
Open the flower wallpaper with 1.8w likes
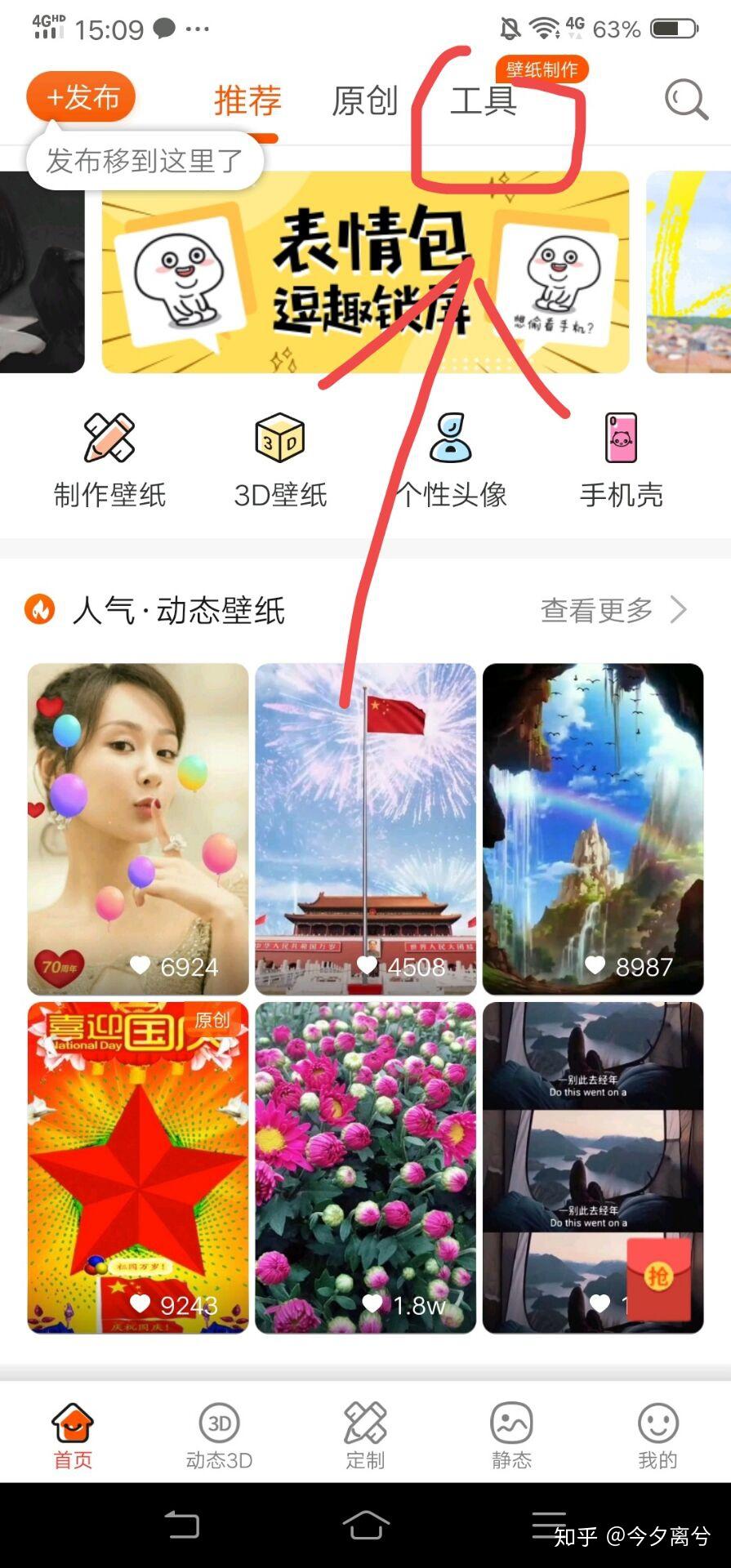(365, 1167)
